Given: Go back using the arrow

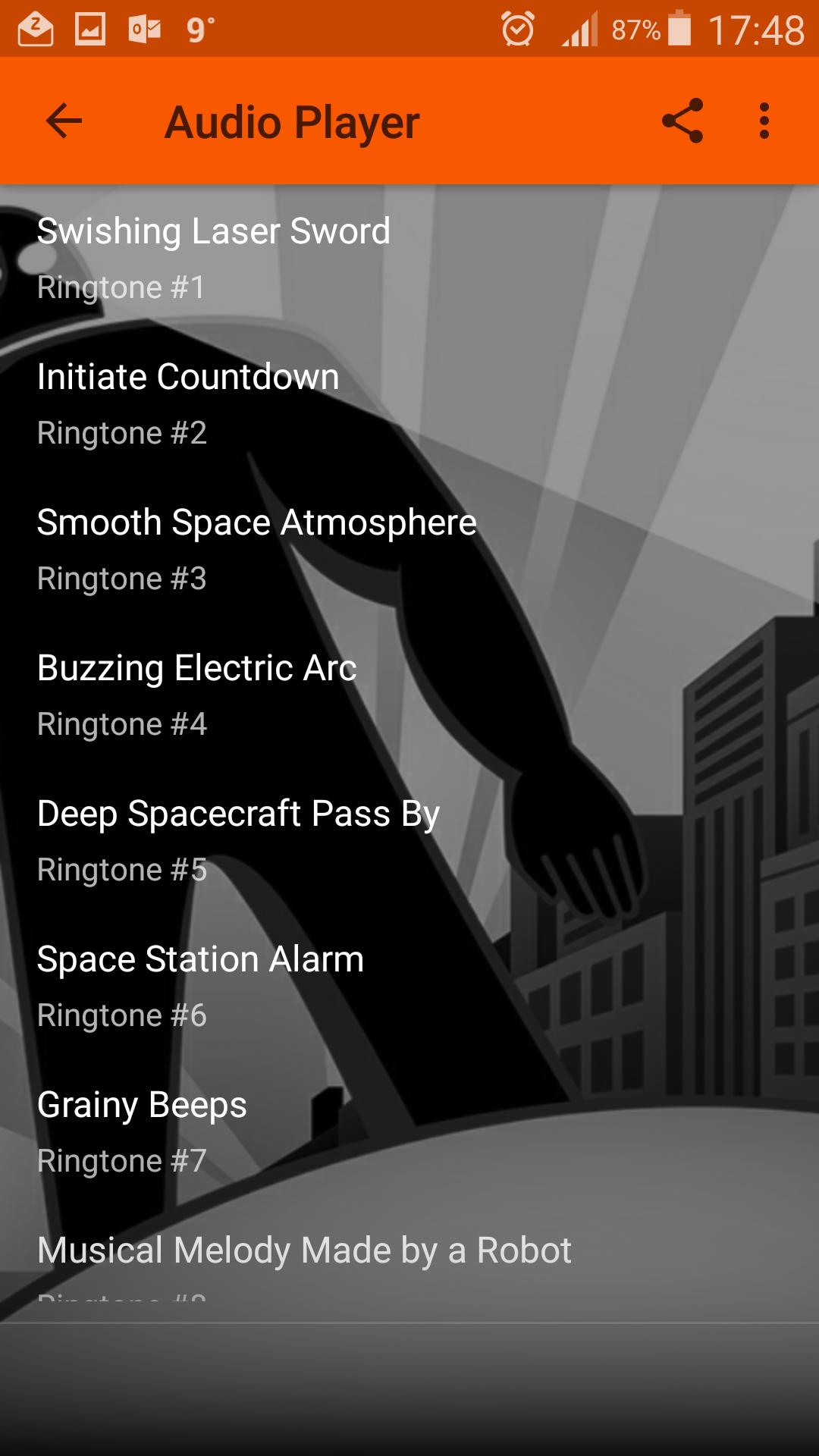Looking at the screenshot, I should [64, 121].
